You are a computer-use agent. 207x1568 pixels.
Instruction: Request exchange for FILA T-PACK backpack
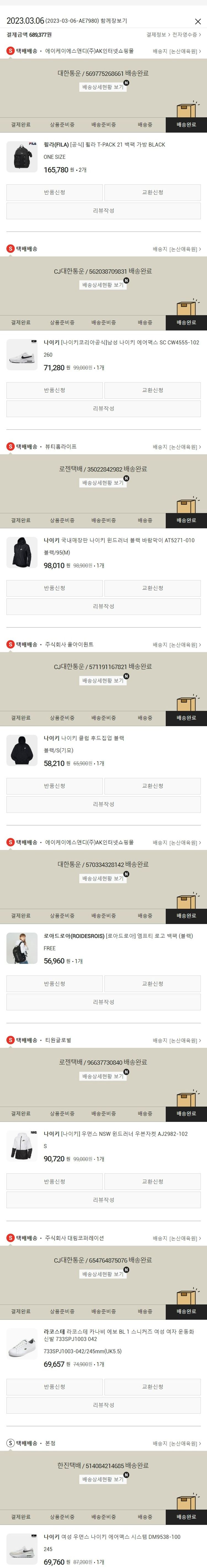[152, 192]
